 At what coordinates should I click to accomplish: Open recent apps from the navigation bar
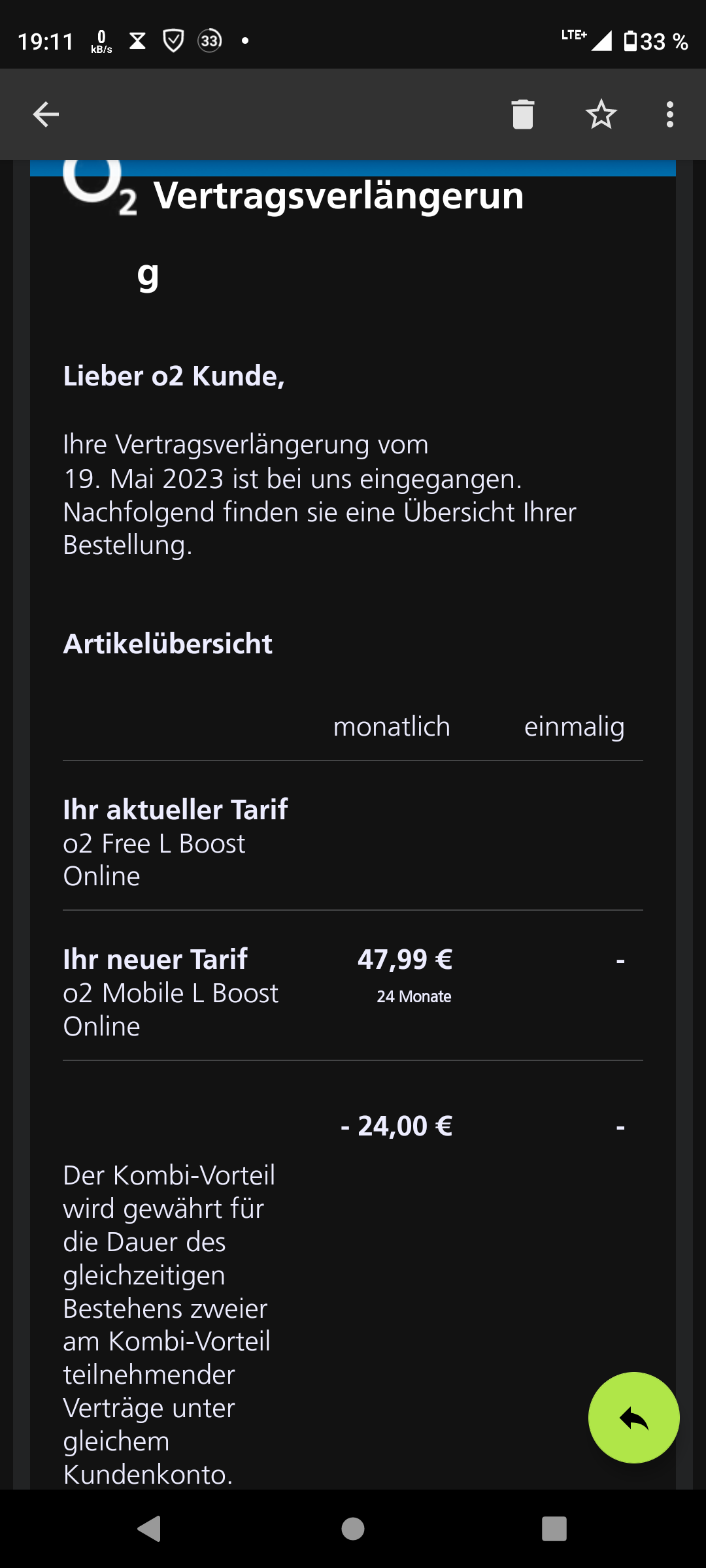(554, 1529)
